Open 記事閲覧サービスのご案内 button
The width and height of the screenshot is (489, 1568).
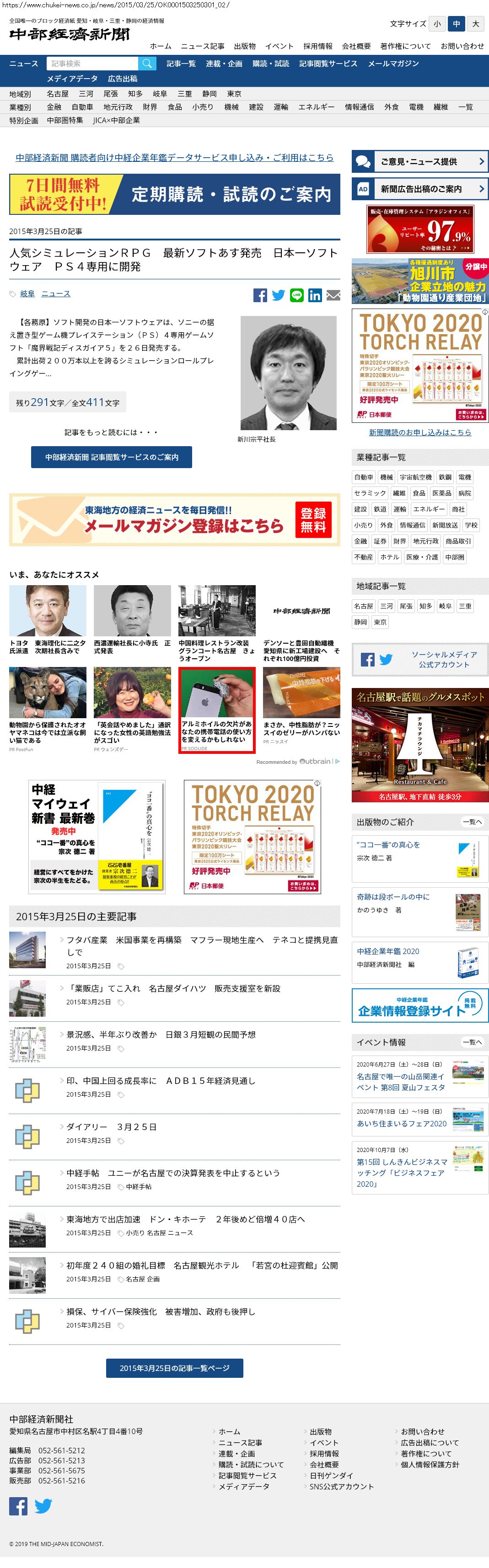tap(112, 457)
